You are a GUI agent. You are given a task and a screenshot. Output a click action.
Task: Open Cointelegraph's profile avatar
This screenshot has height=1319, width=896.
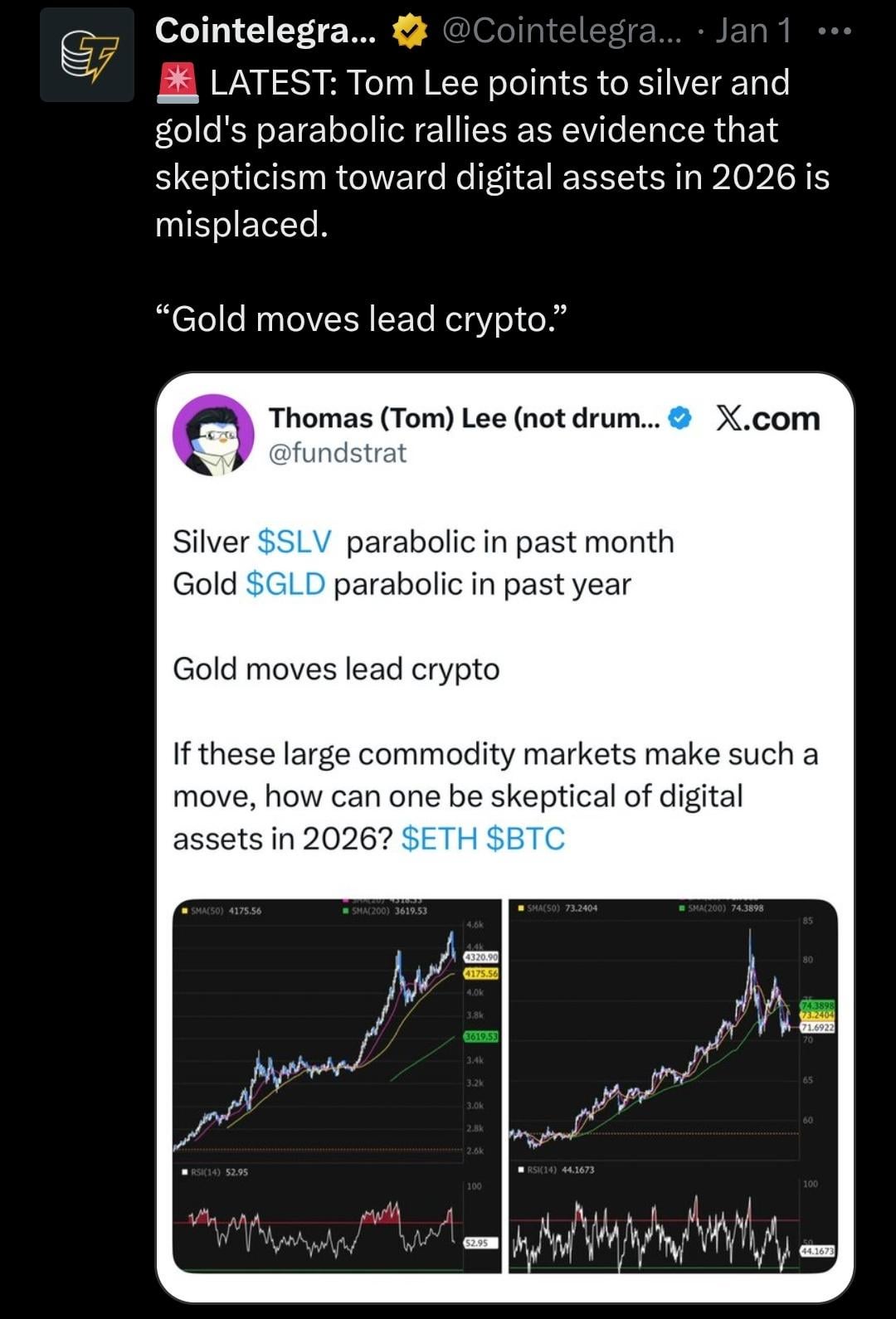click(x=87, y=56)
